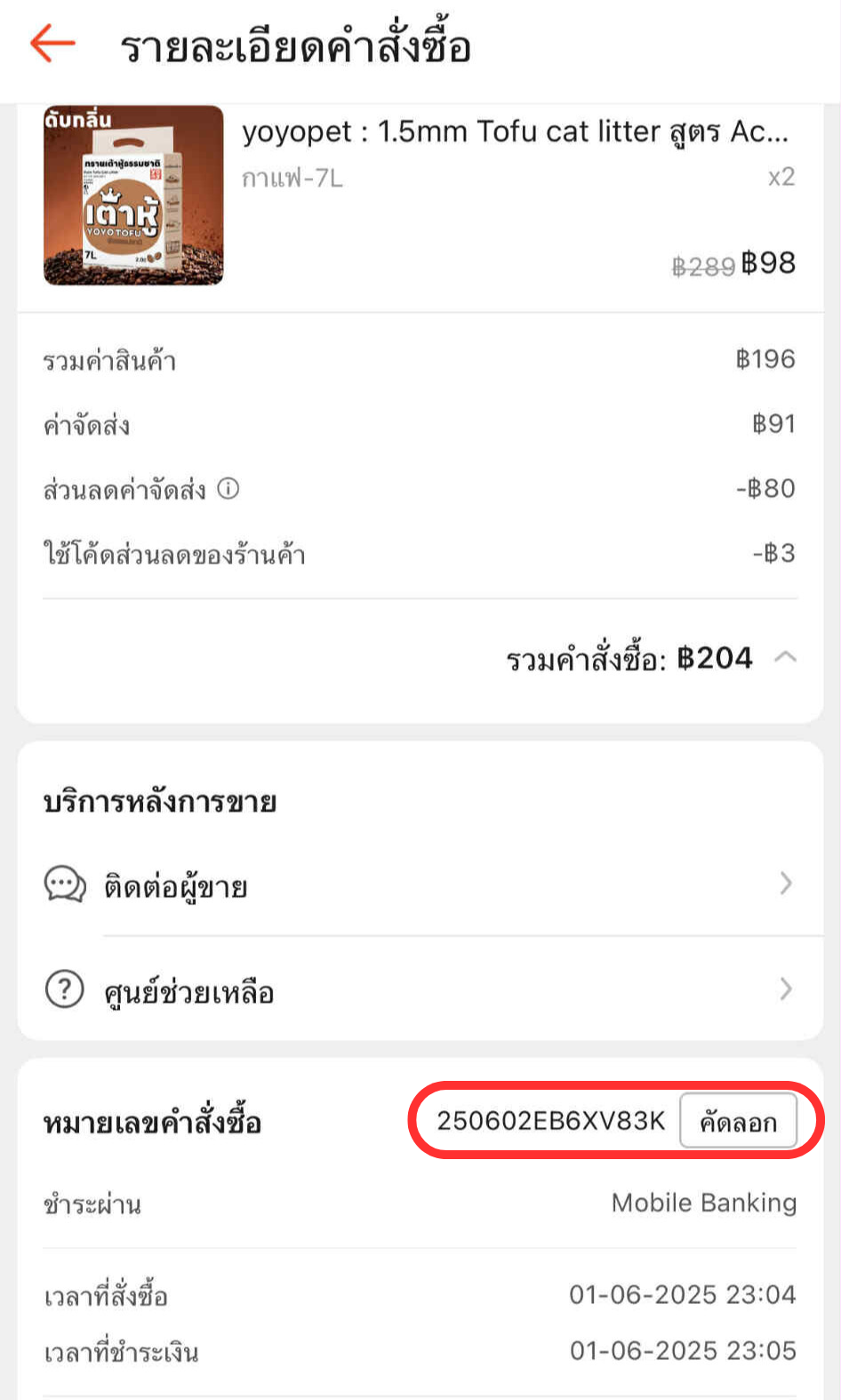Tap the info icon next to shipping discount

pyautogui.click(x=229, y=488)
